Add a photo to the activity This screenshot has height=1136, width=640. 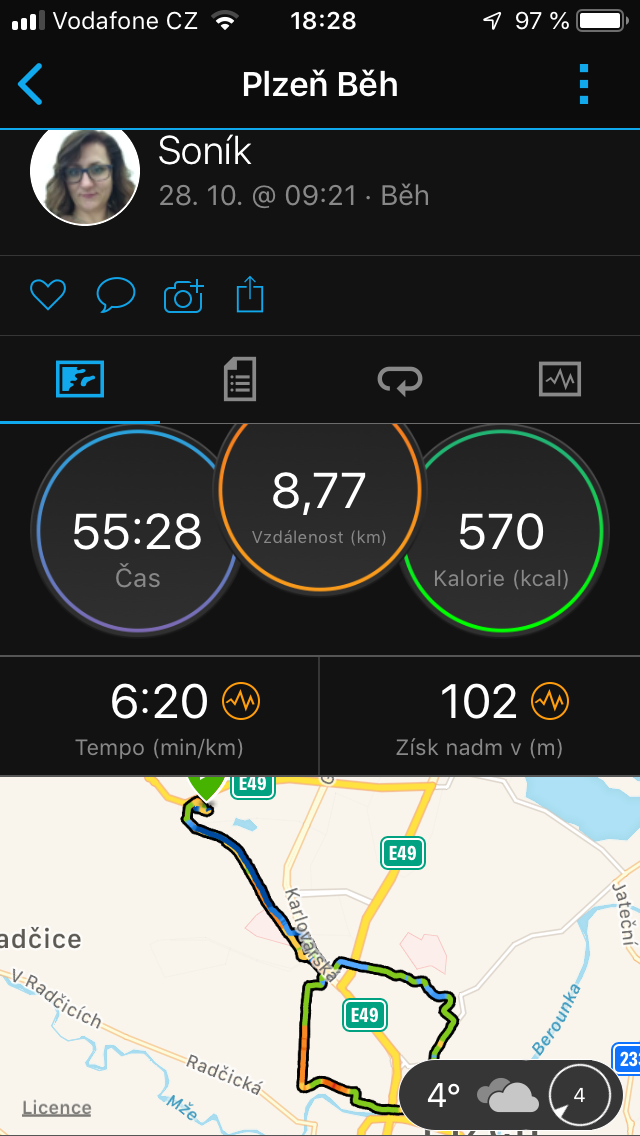tap(184, 296)
